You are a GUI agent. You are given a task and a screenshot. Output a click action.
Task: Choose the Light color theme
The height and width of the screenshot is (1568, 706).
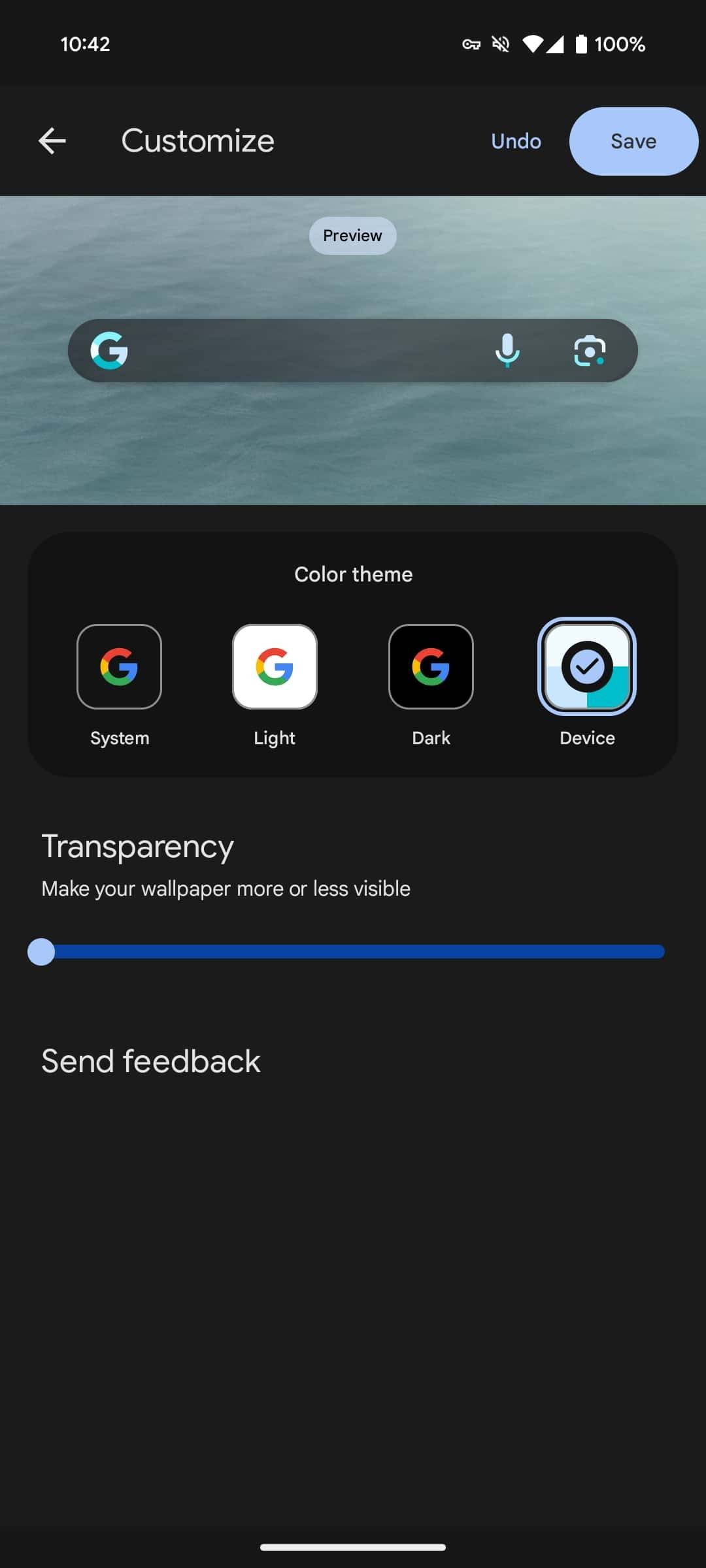coord(275,667)
